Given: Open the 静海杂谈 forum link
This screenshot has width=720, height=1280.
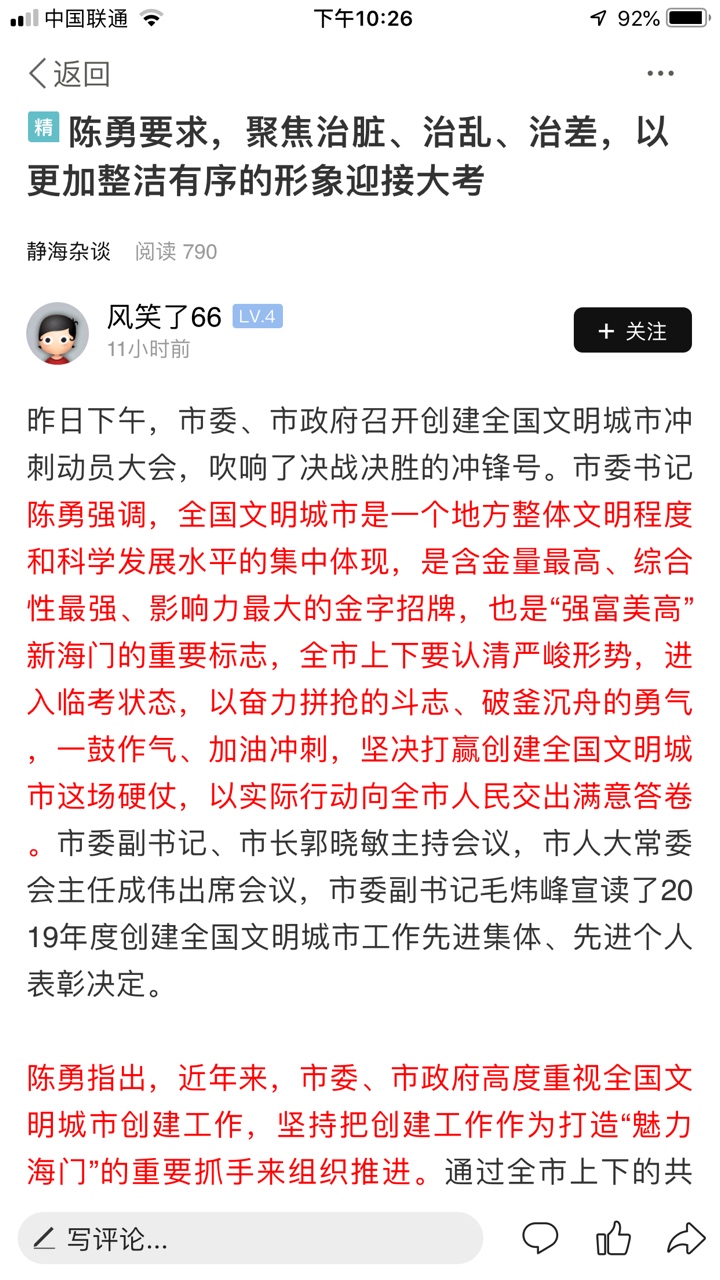Looking at the screenshot, I should (68, 251).
